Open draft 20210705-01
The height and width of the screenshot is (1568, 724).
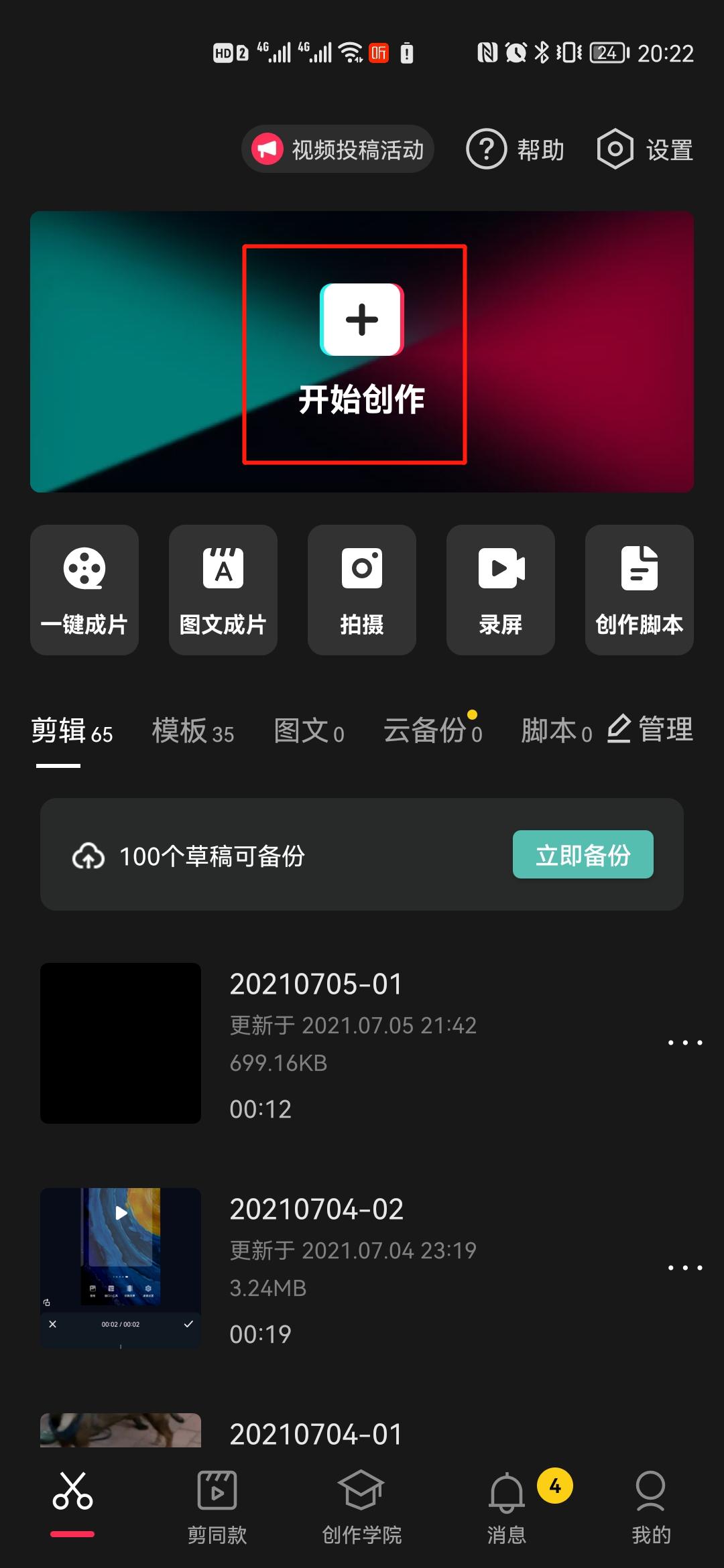click(362, 1043)
